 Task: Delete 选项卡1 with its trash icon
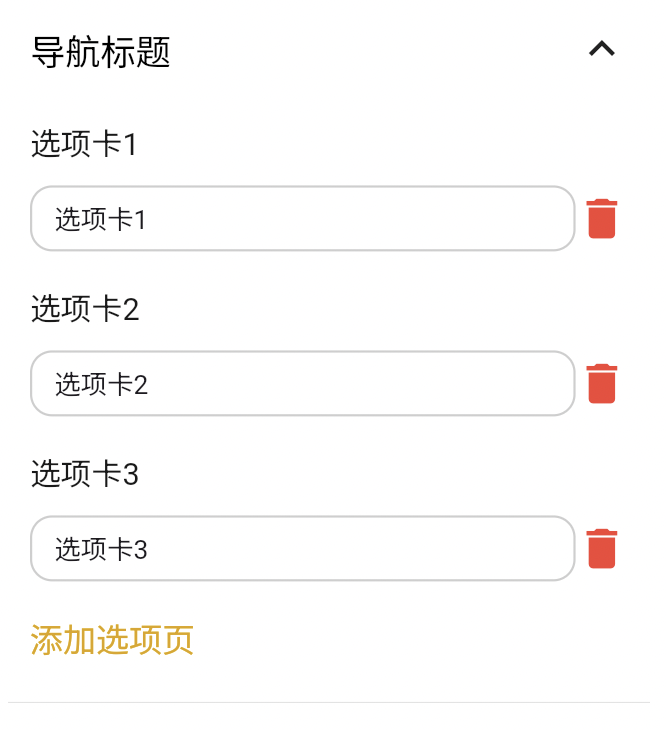pyautogui.click(x=602, y=219)
